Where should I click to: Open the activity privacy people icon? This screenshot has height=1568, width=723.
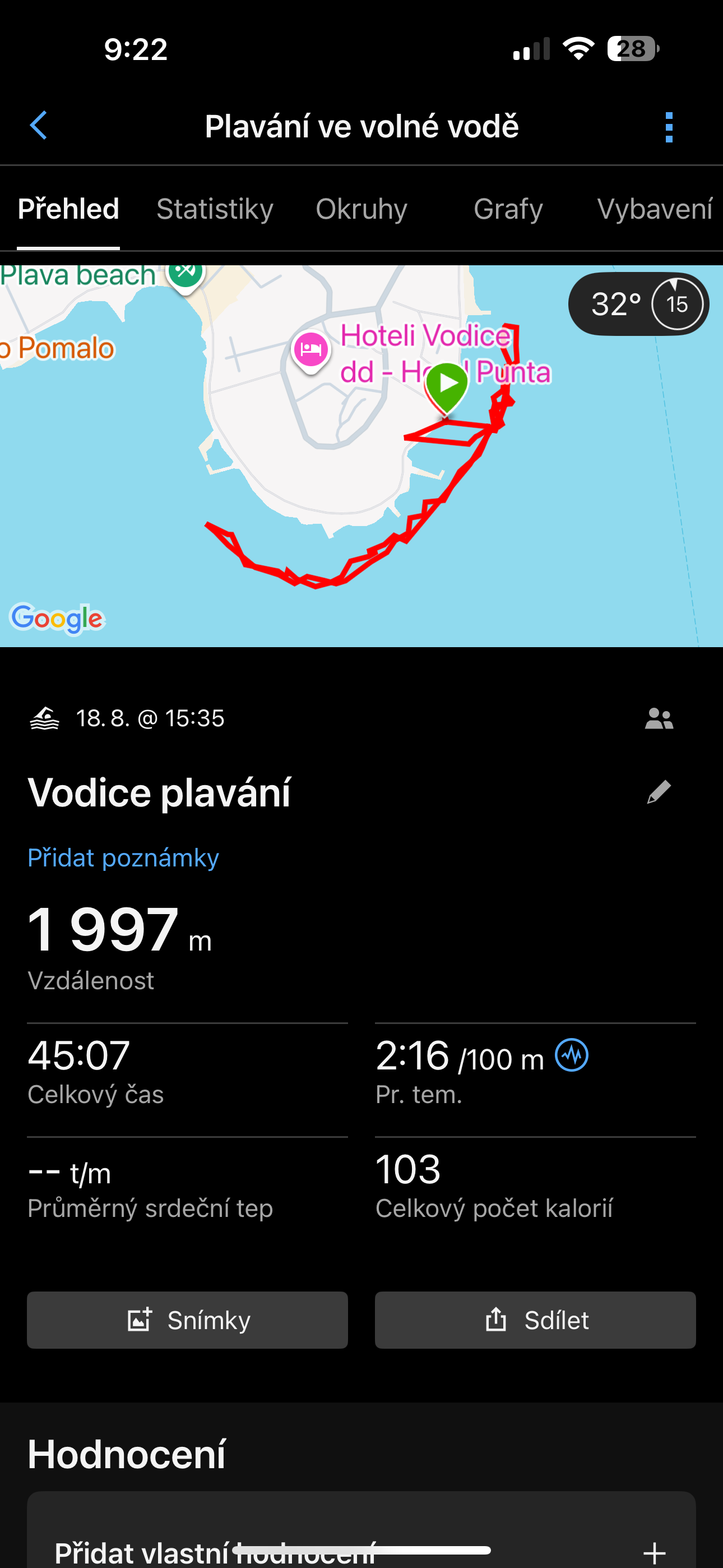659,719
